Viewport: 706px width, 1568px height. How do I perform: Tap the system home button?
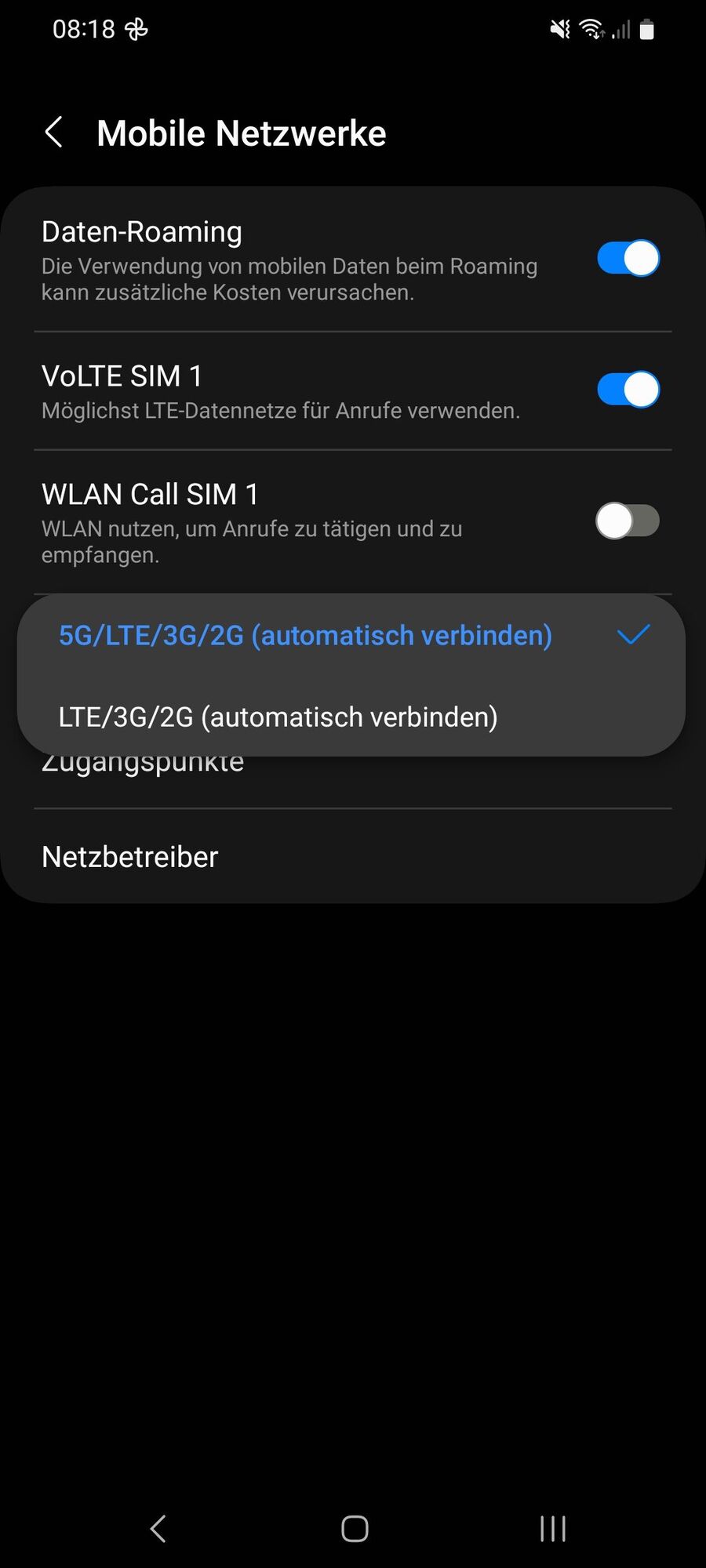(355, 1528)
